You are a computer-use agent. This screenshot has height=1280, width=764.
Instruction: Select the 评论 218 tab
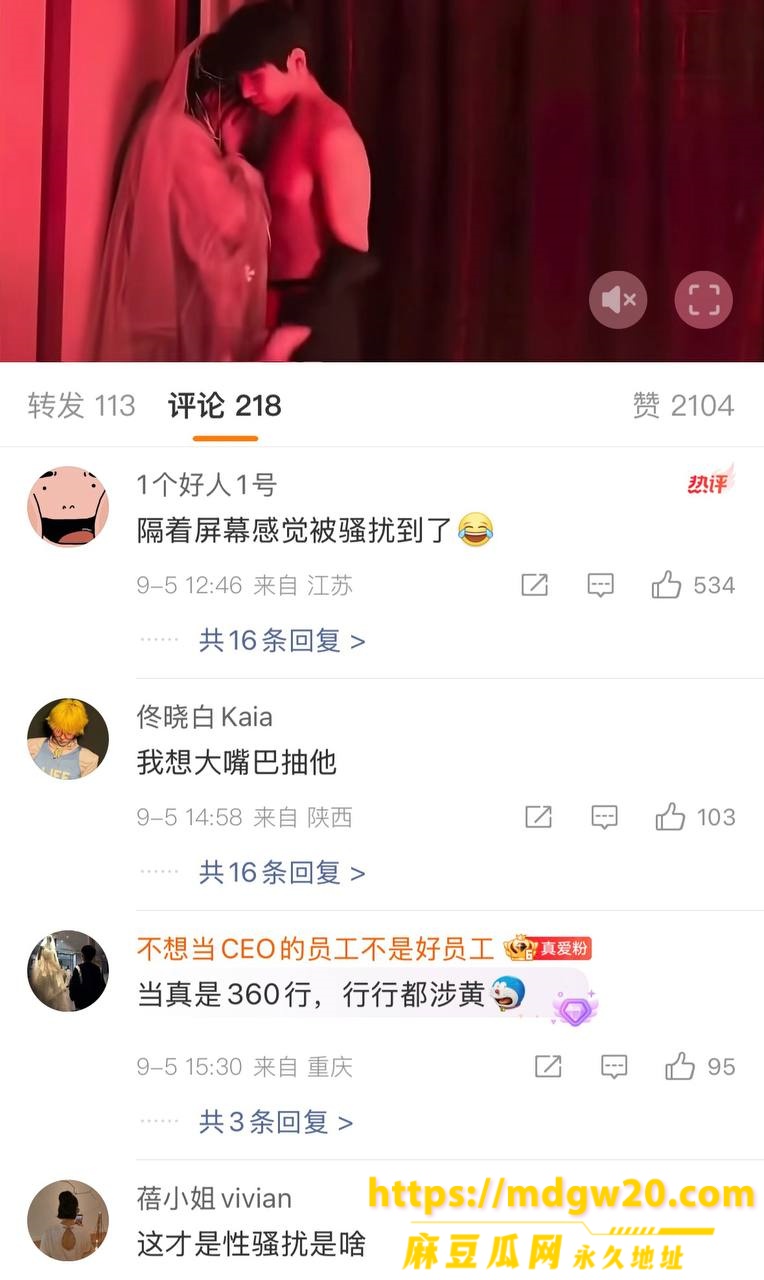225,405
